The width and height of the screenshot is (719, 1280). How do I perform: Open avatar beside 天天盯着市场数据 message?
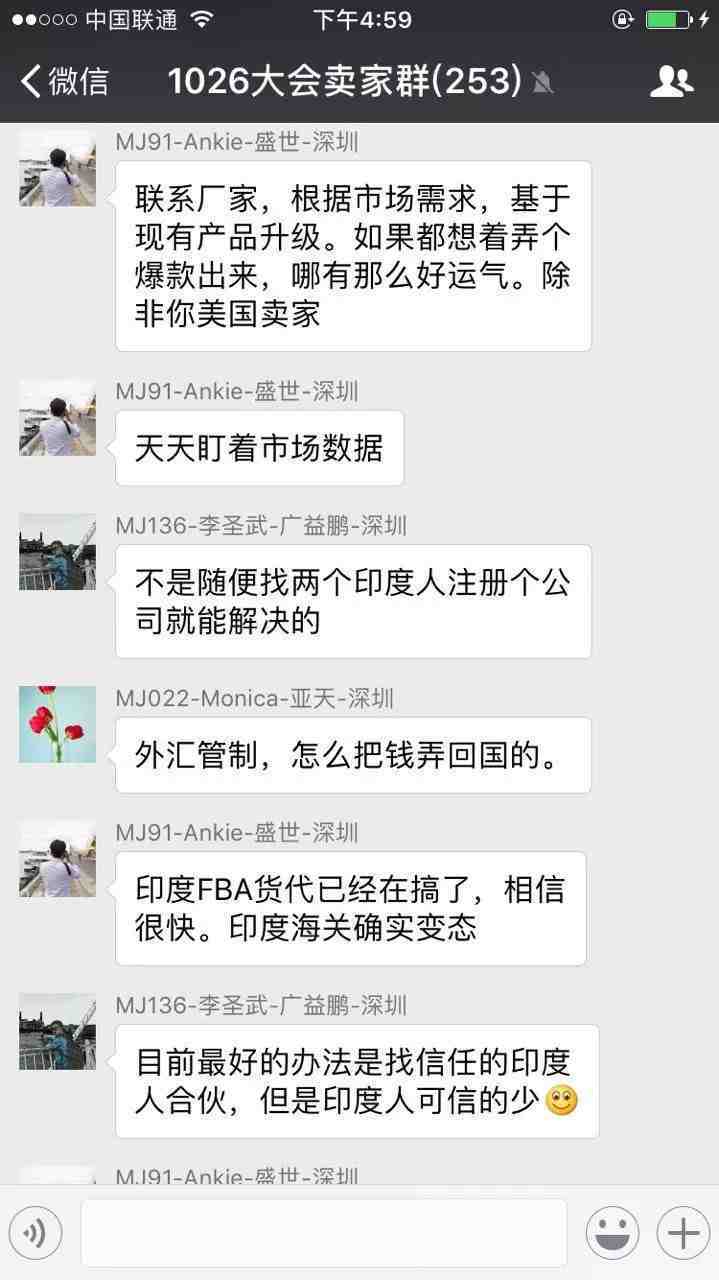(58, 417)
